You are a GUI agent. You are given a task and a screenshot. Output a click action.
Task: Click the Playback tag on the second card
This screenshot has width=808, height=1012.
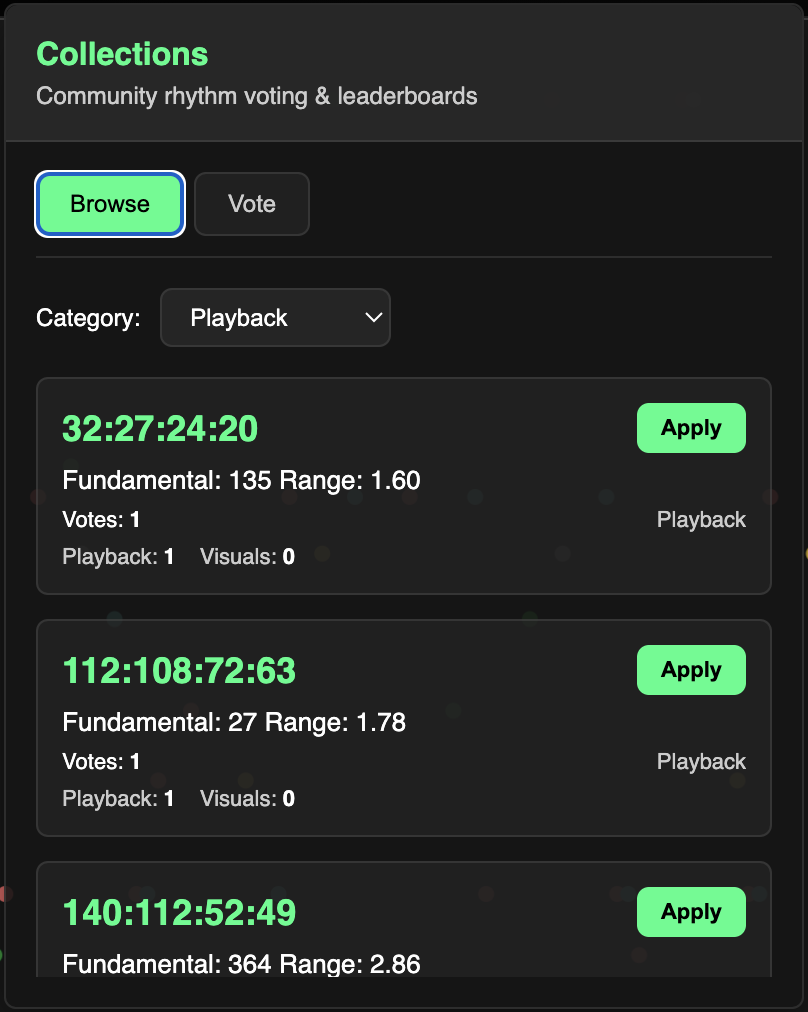pyautogui.click(x=701, y=761)
